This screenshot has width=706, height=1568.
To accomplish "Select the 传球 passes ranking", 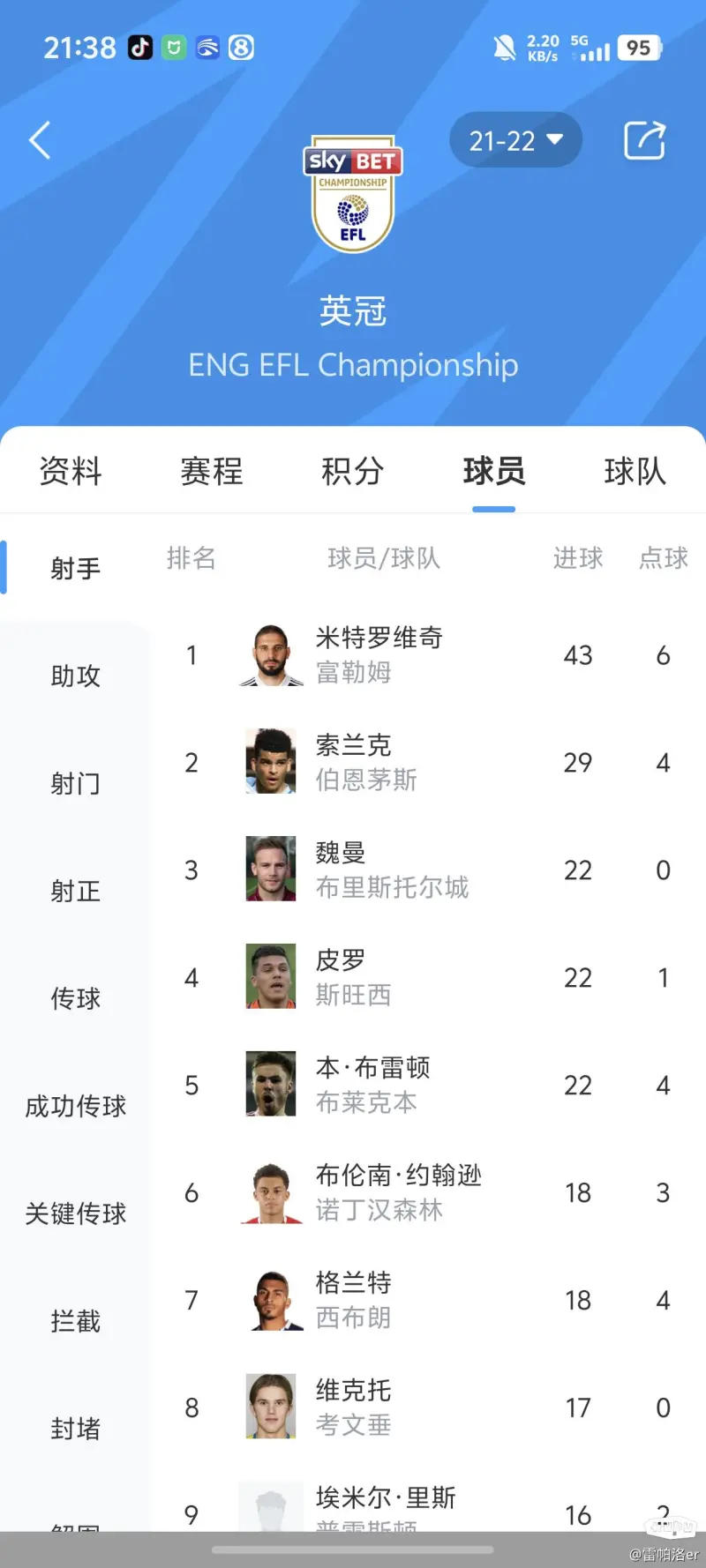I will 75,998.
